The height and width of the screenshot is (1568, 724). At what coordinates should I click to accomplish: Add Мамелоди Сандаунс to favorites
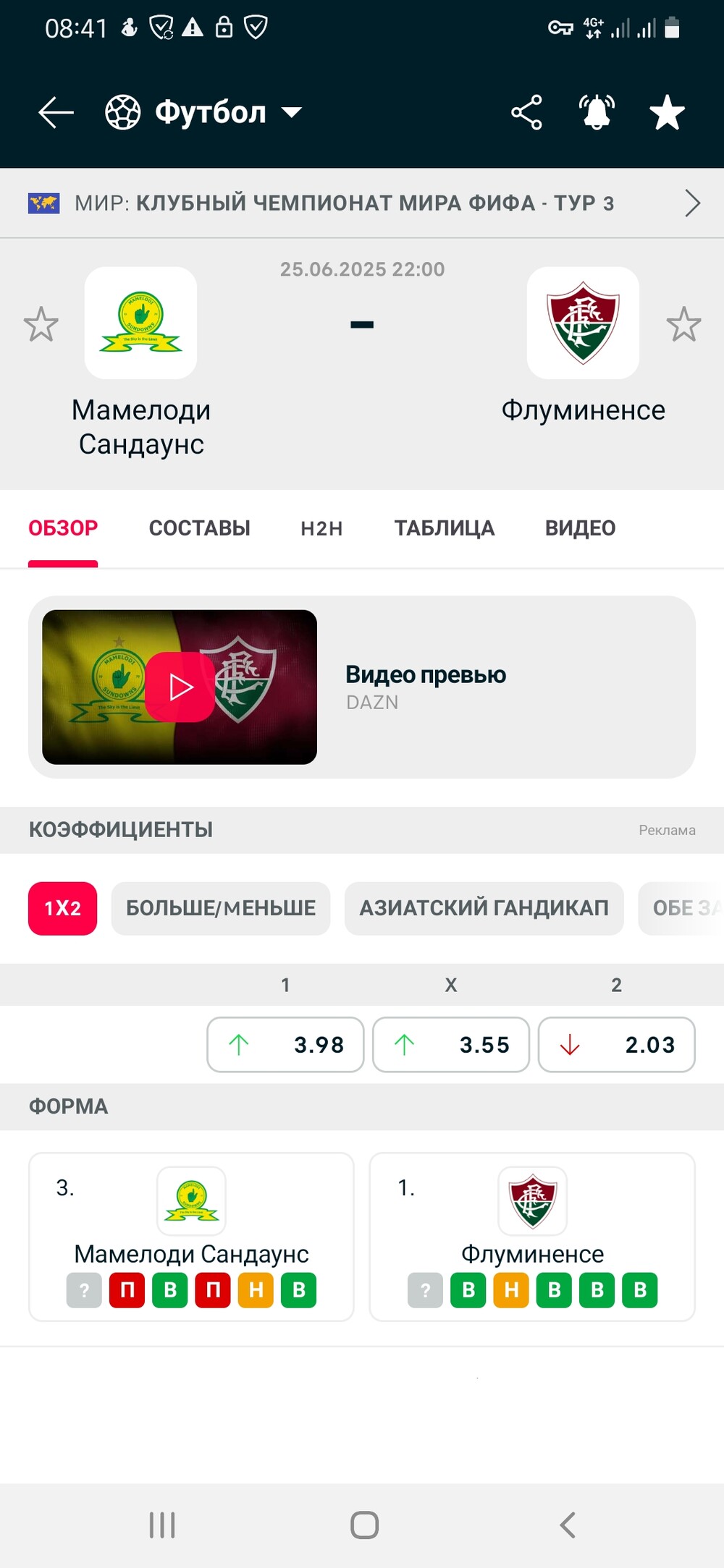tap(41, 324)
